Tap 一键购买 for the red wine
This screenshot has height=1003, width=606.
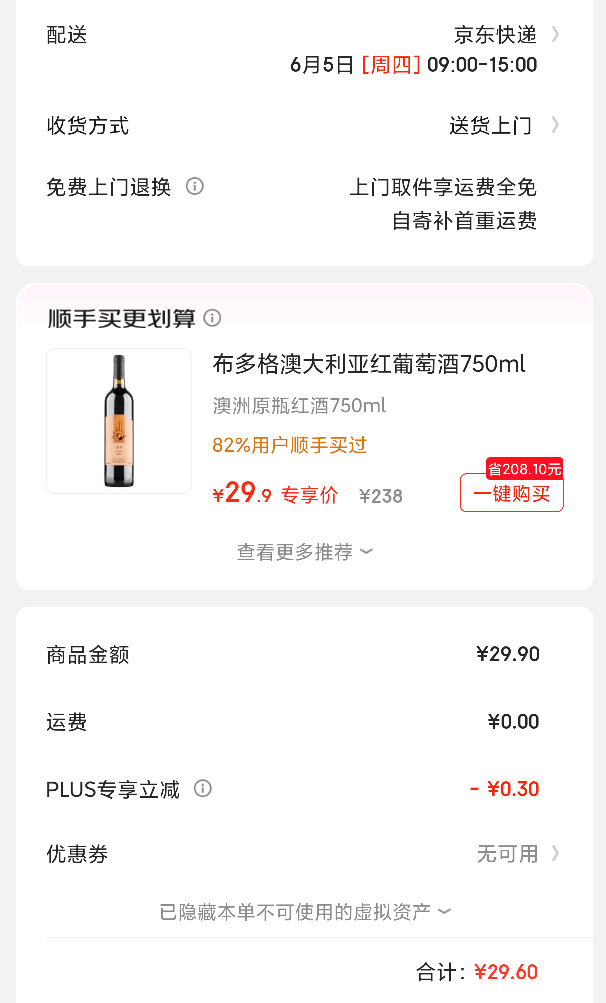pyautogui.click(x=511, y=493)
